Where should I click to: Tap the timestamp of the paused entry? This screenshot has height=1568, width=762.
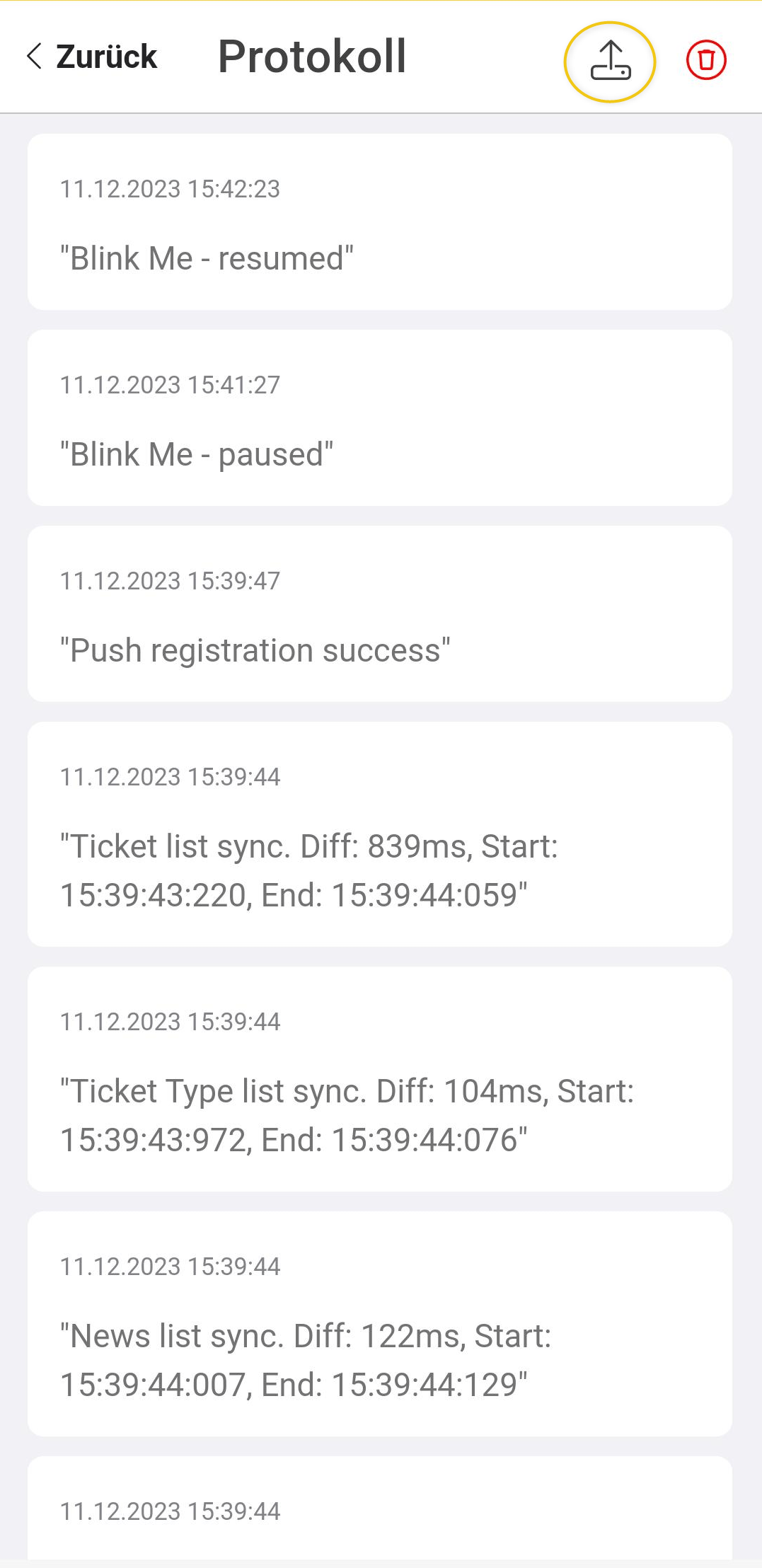point(169,385)
